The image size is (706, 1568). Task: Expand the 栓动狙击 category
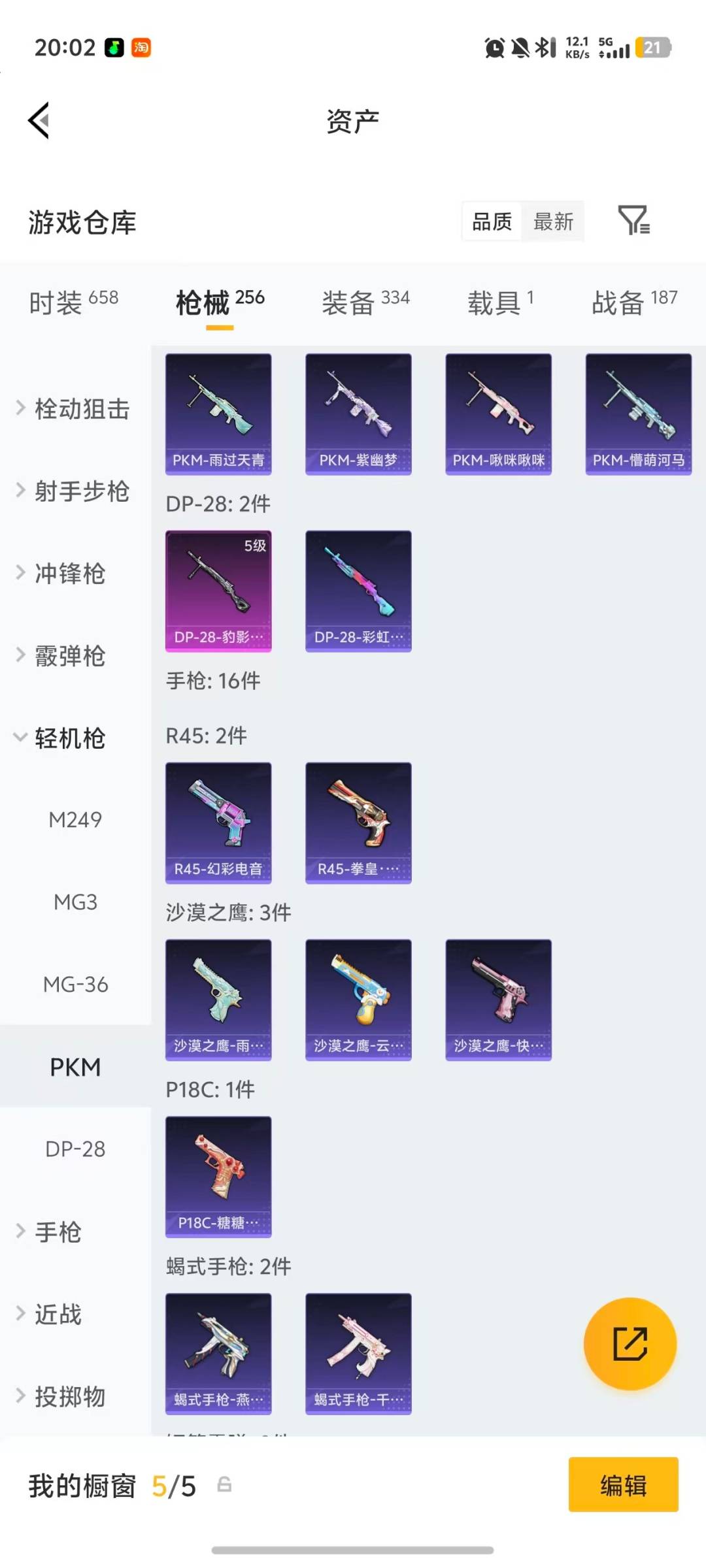point(80,410)
